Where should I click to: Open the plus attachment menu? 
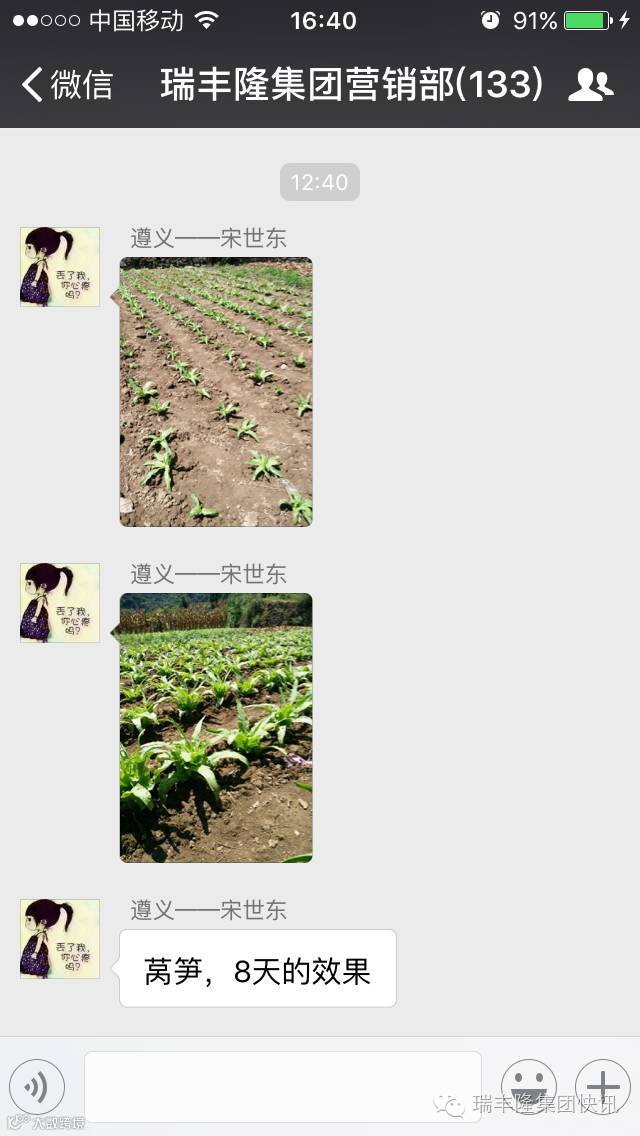point(602,1086)
